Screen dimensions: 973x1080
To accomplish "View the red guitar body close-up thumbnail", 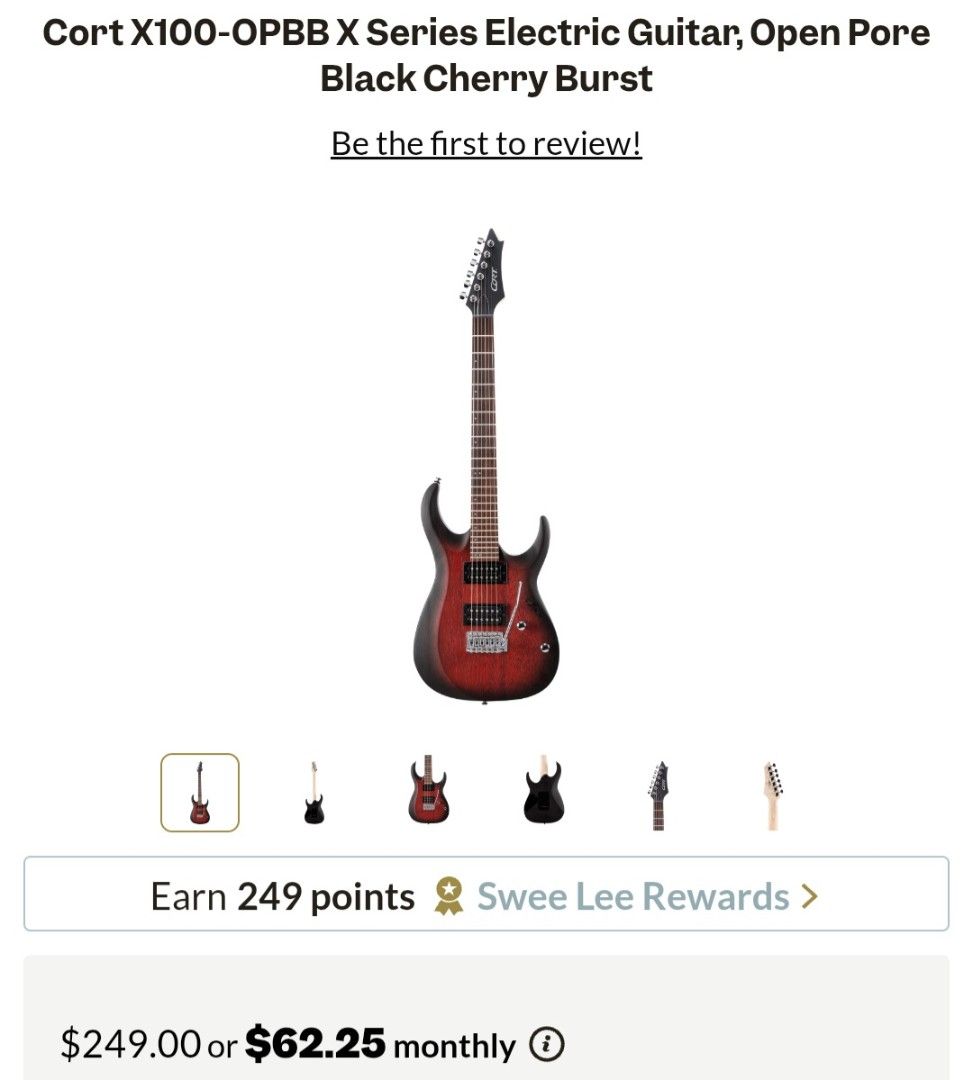I will pos(426,792).
